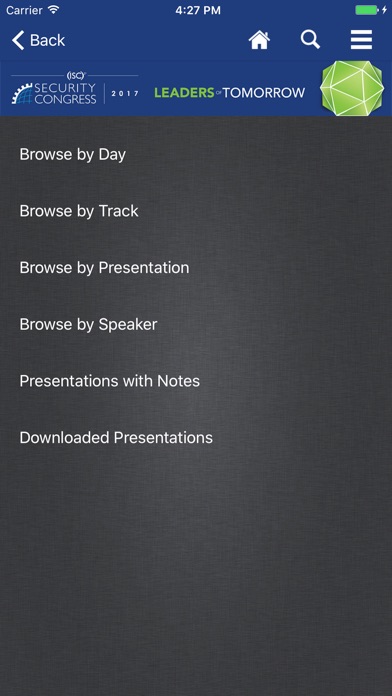This screenshot has width=392, height=696.
Task: Open the search magnifier
Action: point(310,40)
